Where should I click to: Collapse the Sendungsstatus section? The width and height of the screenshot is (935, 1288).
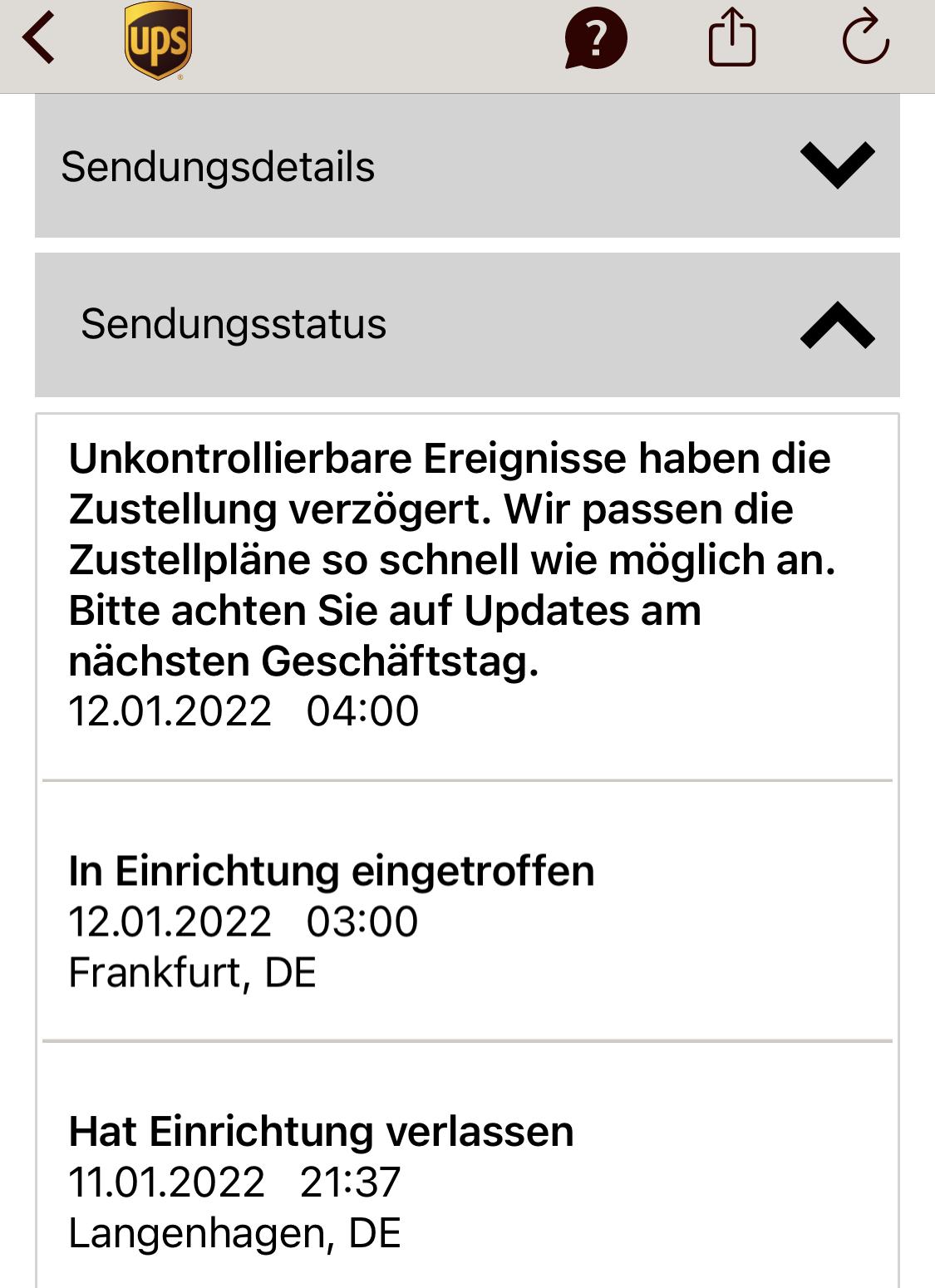pos(837,324)
